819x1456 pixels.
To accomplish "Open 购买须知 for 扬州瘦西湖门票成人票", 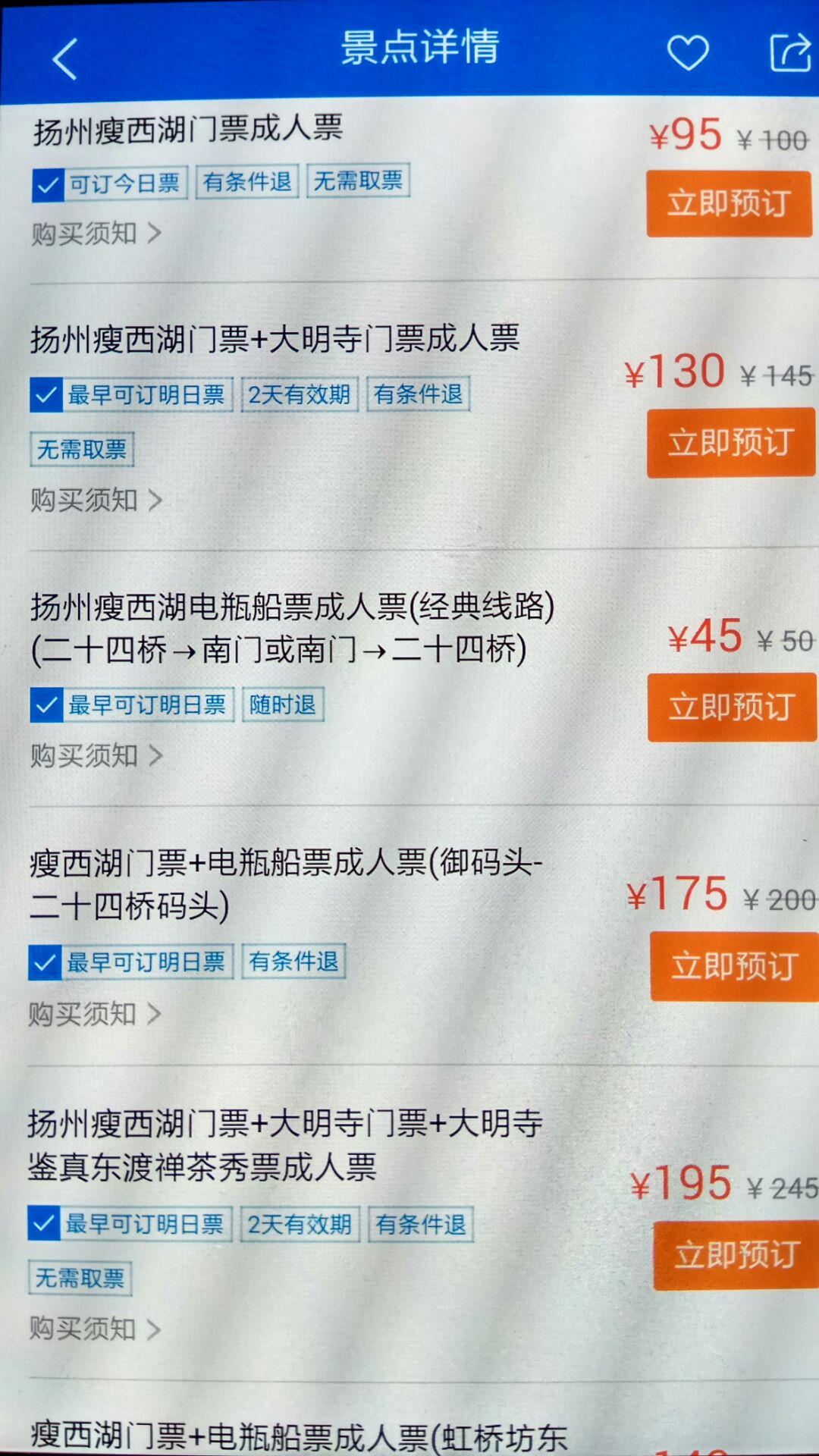I will 96,233.
